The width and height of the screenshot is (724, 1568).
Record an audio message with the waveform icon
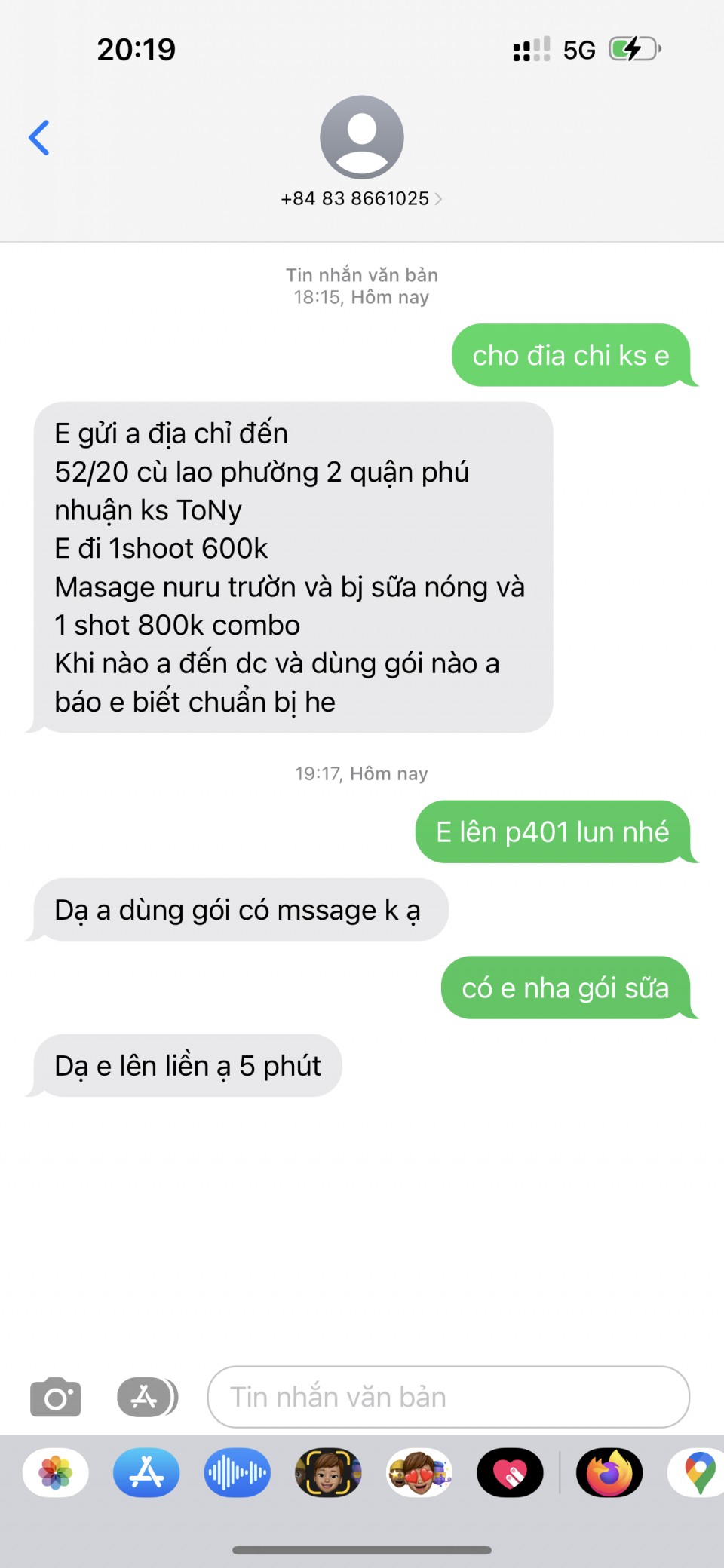[x=238, y=1472]
